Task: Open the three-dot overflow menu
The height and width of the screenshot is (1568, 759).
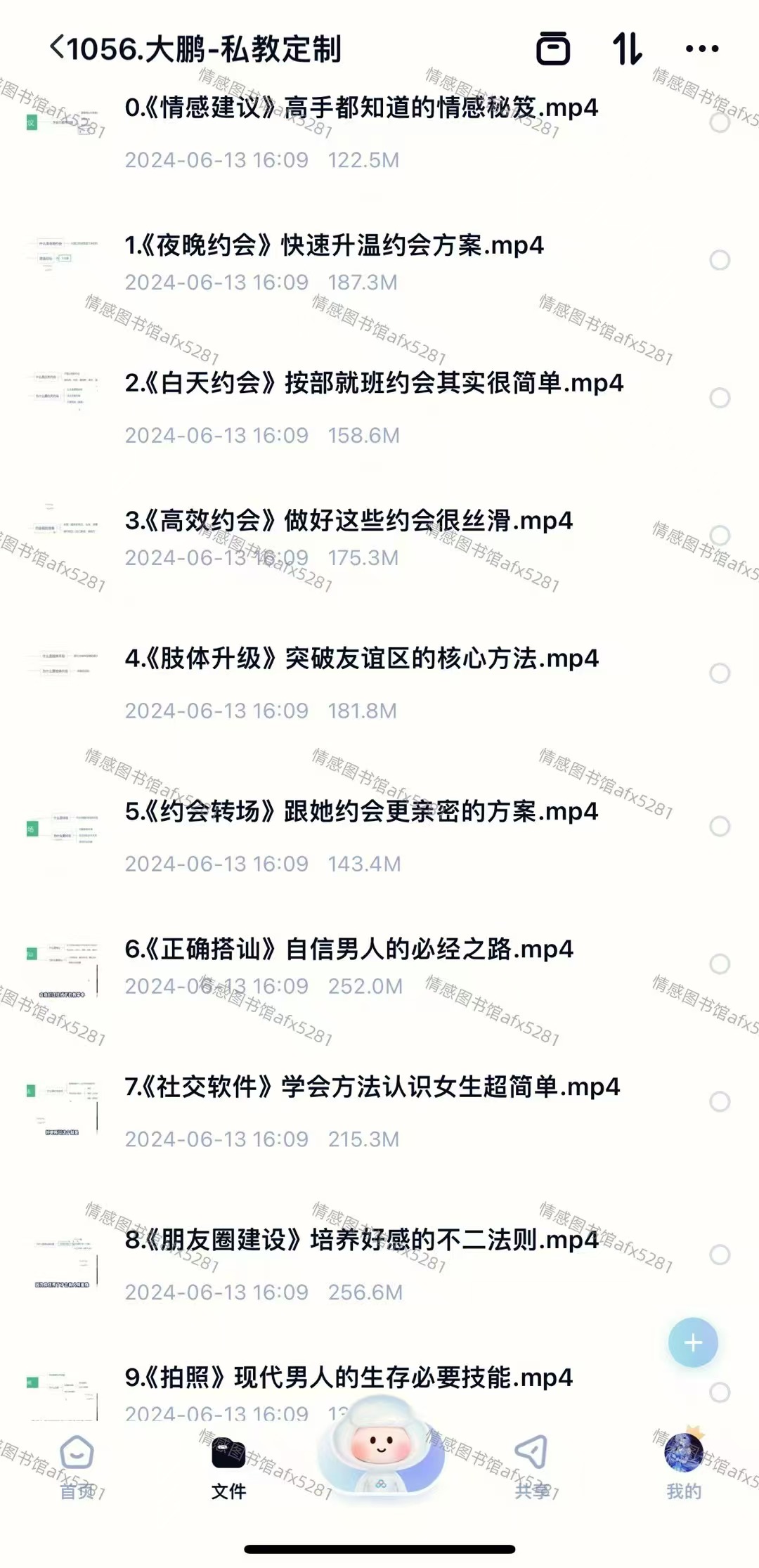Action: tap(701, 48)
